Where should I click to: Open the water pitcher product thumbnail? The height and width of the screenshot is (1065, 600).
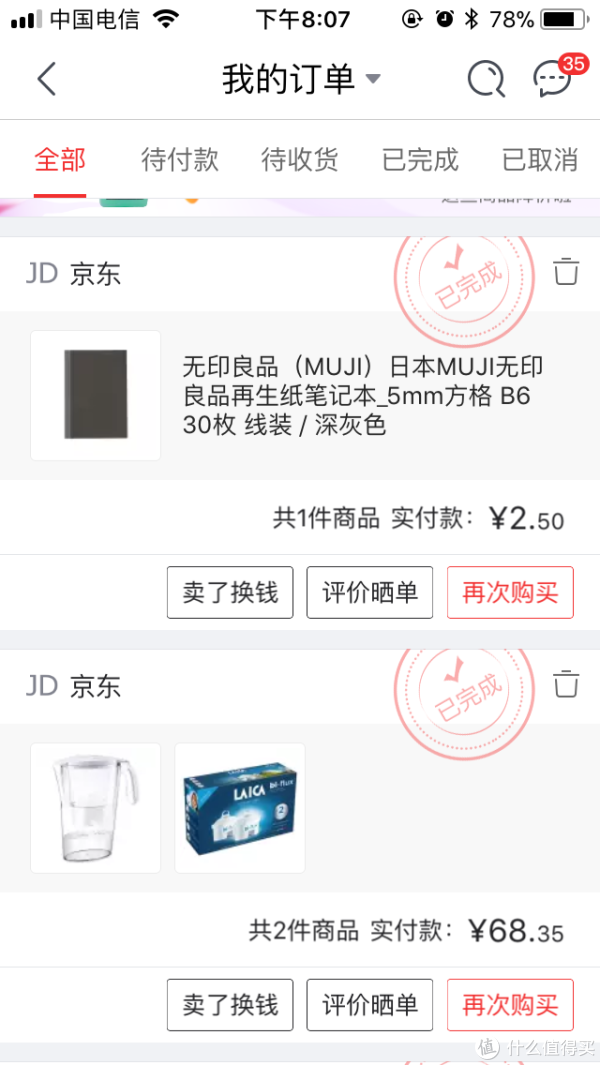click(x=96, y=808)
